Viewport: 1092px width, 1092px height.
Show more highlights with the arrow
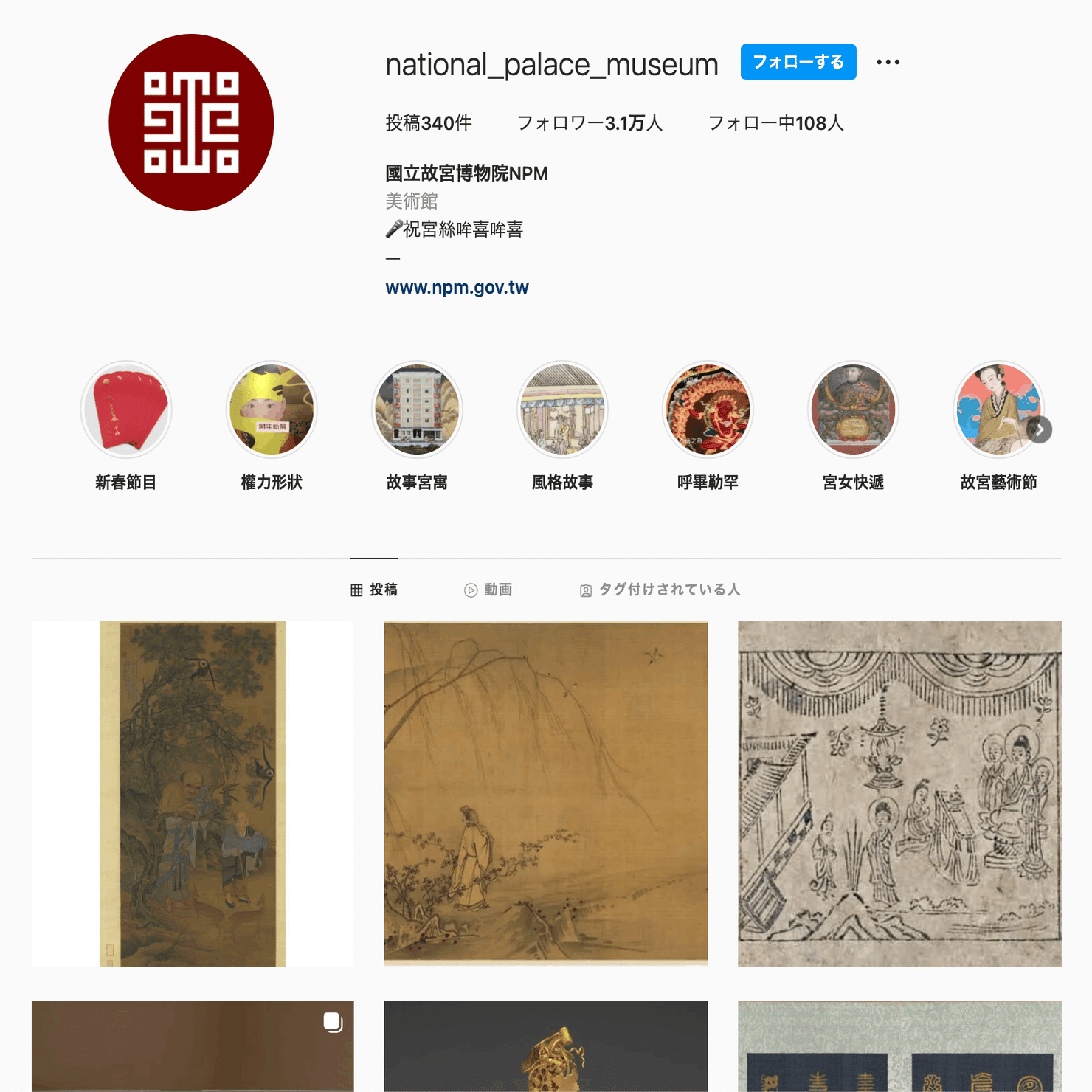click(1040, 429)
